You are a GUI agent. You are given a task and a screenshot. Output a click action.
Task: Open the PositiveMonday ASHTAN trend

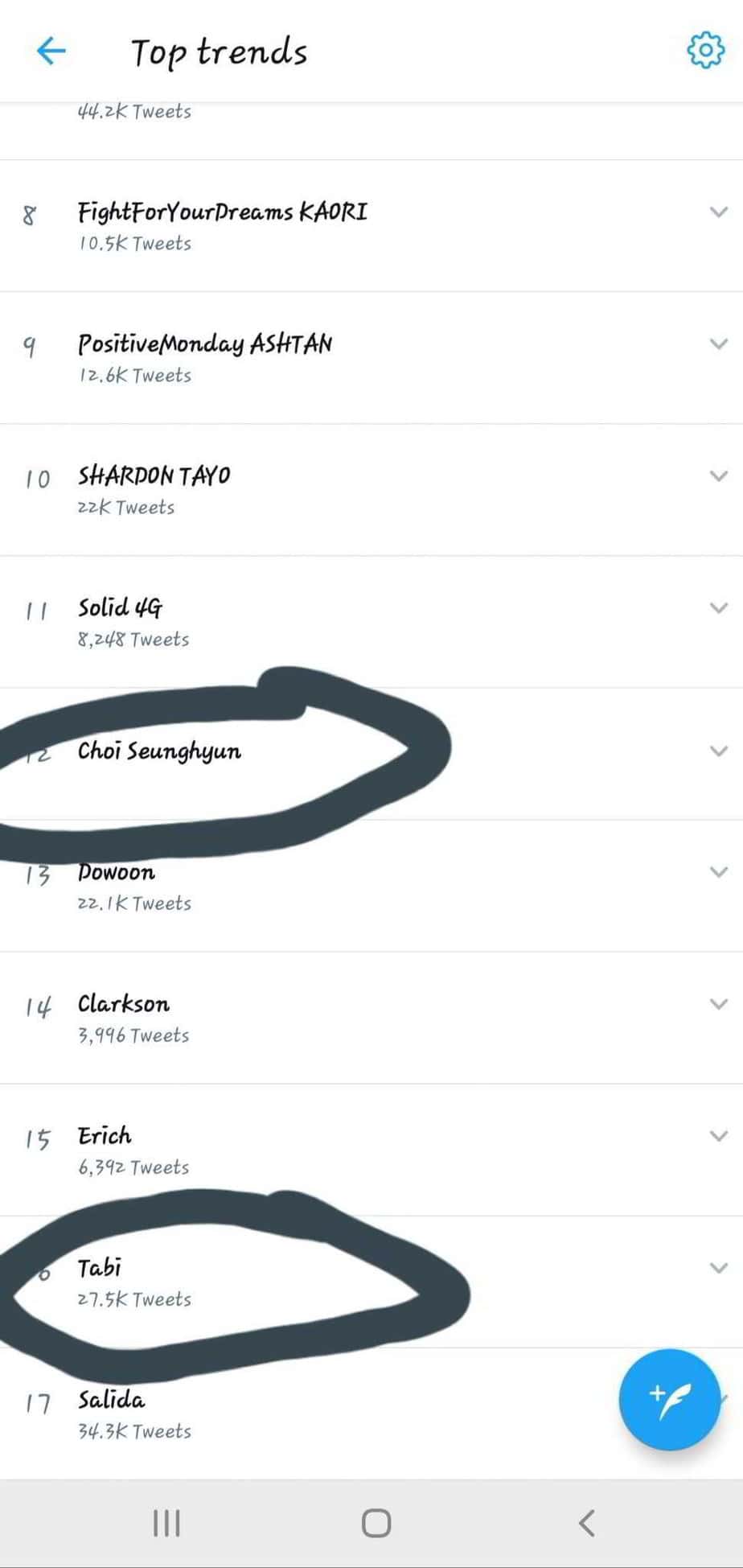pyautogui.click(x=204, y=344)
